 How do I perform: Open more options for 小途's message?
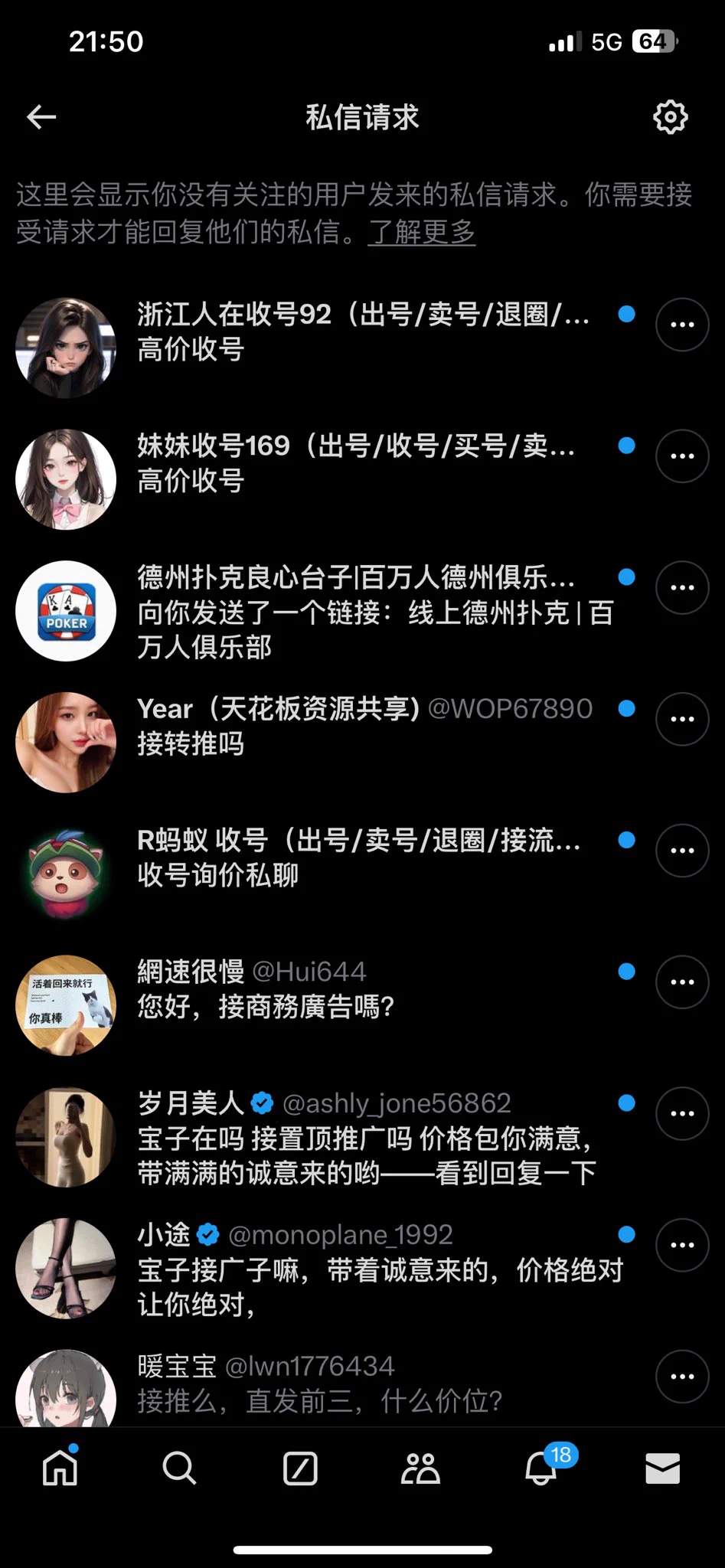tap(681, 1245)
